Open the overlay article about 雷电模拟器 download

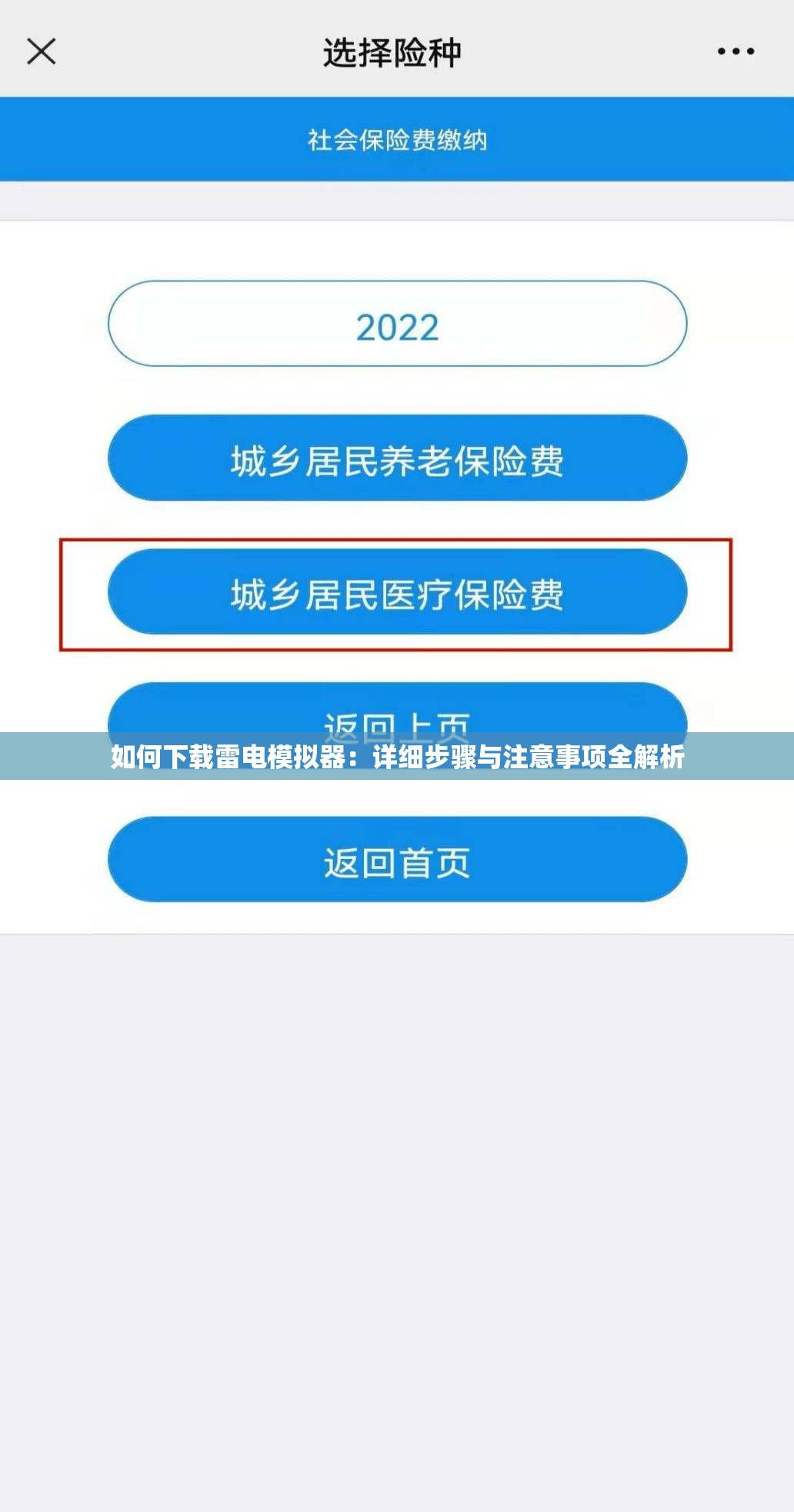(397, 760)
